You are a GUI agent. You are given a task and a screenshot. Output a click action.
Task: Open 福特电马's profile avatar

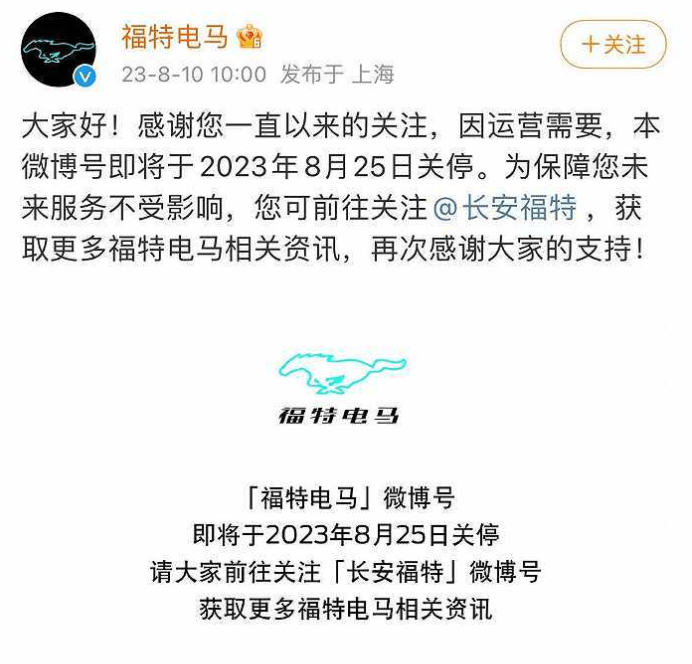pyautogui.click(x=59, y=50)
